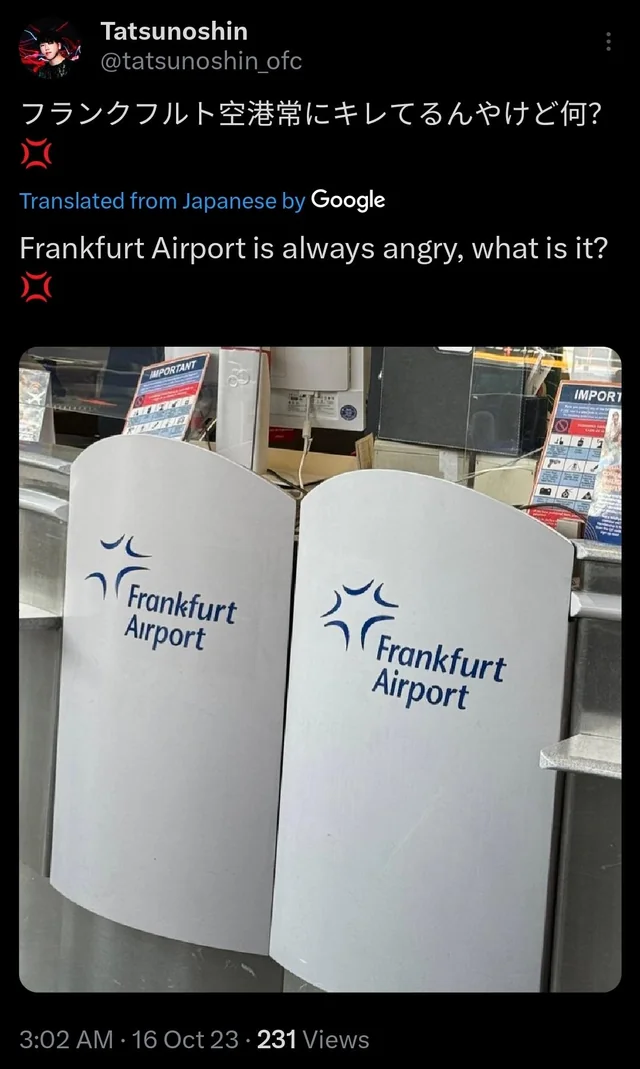The height and width of the screenshot is (1069, 640).
Task: Tap the Translated from Japanese link
Action: point(162,201)
